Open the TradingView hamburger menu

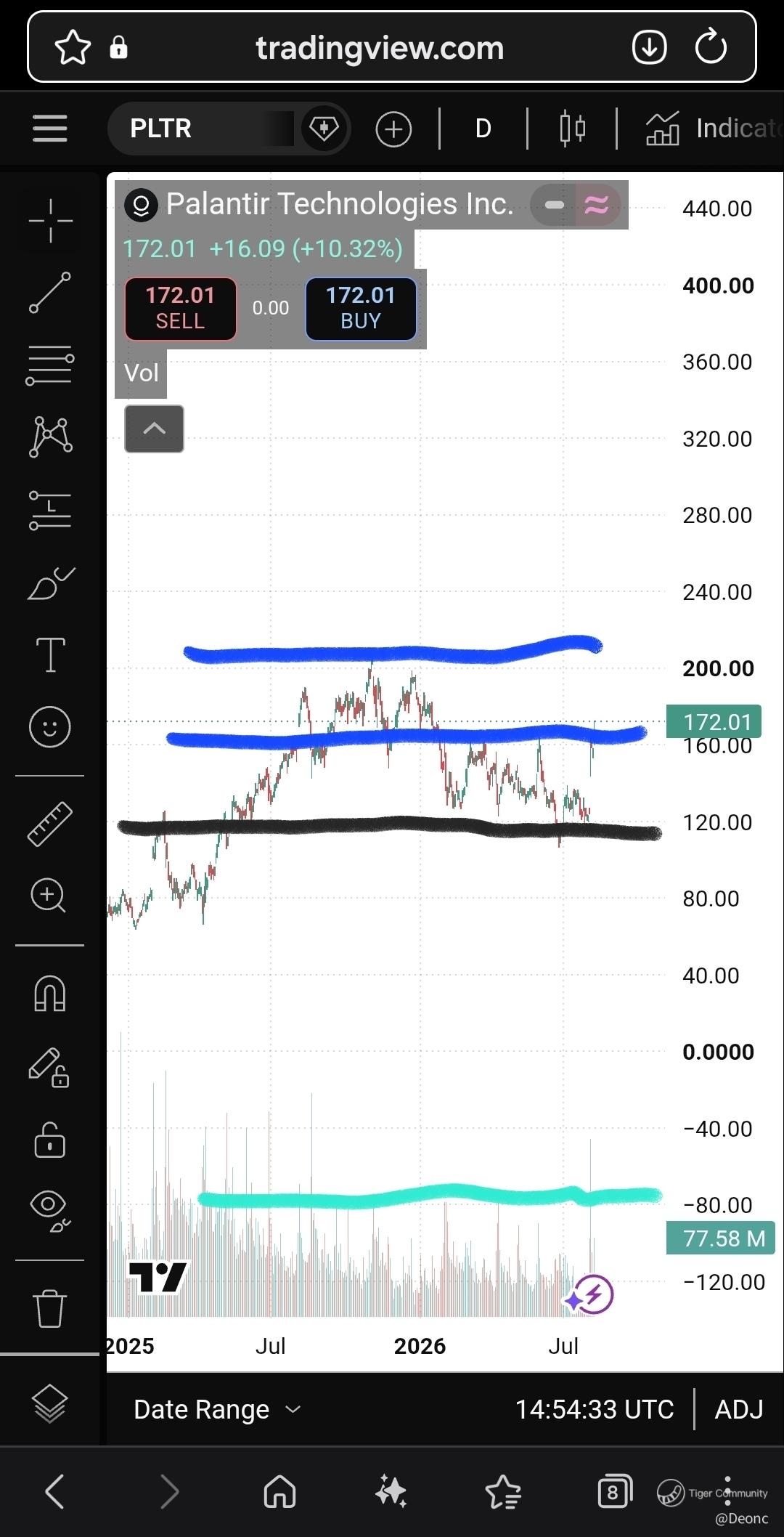[50, 129]
